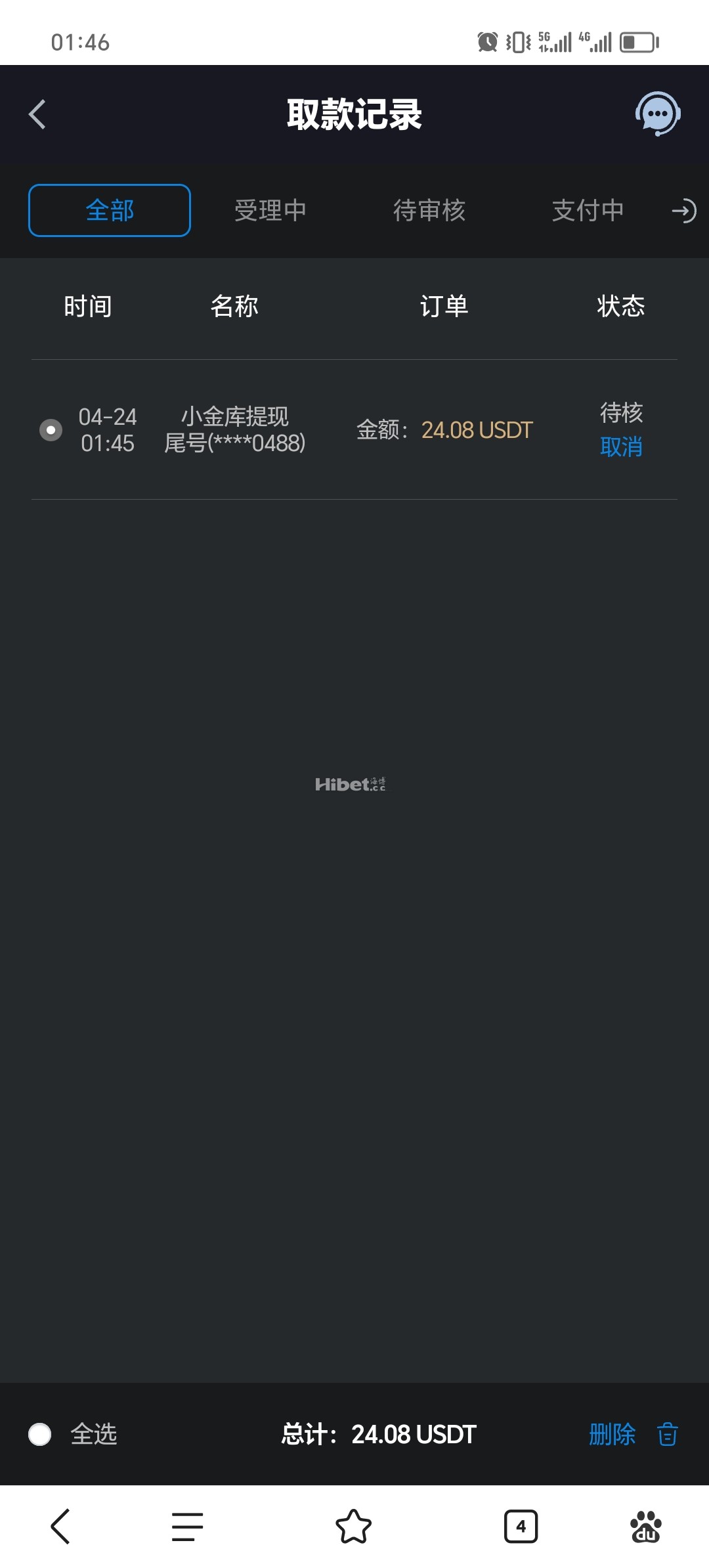Tap the browser back arrow
709x1568 pixels.
(x=60, y=1526)
